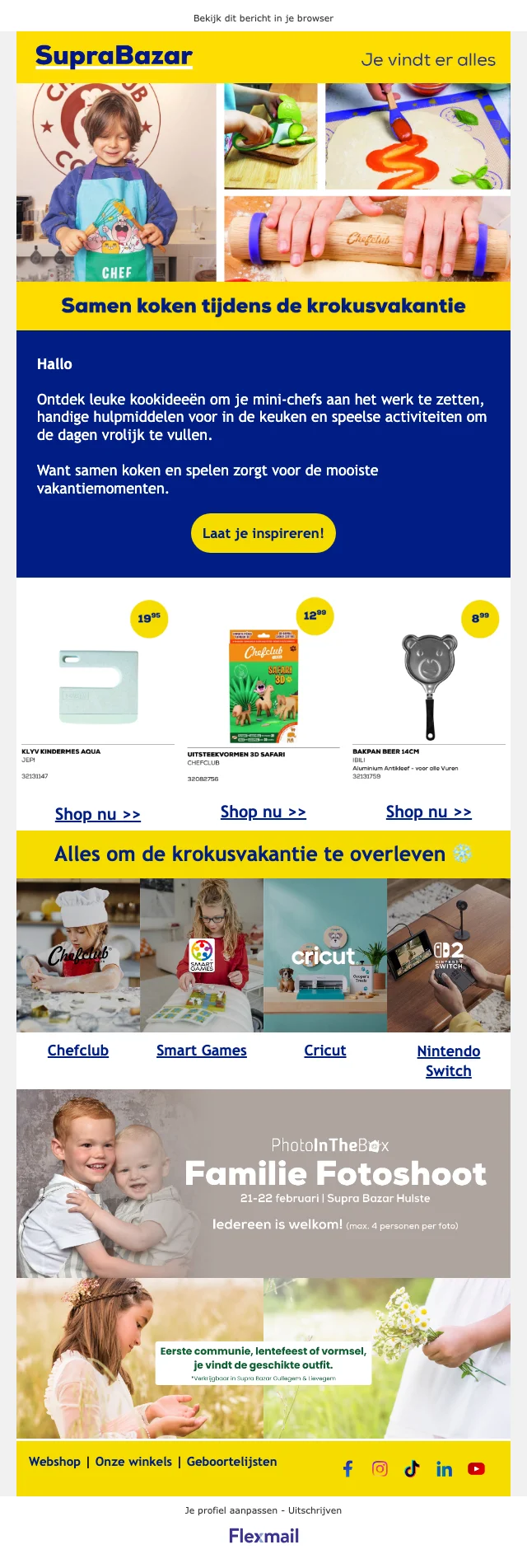
Task: Shop now for Klyv Kindermes Aqua
Action: click(x=98, y=814)
